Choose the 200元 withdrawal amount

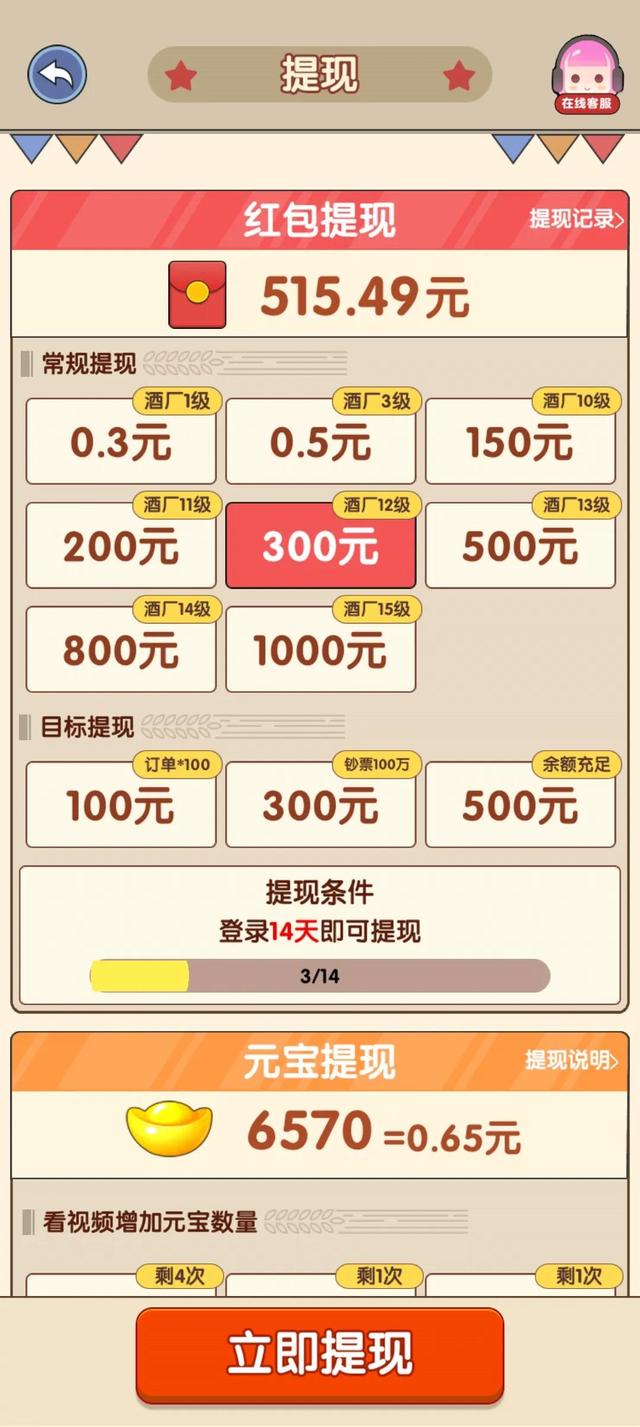tap(121, 545)
